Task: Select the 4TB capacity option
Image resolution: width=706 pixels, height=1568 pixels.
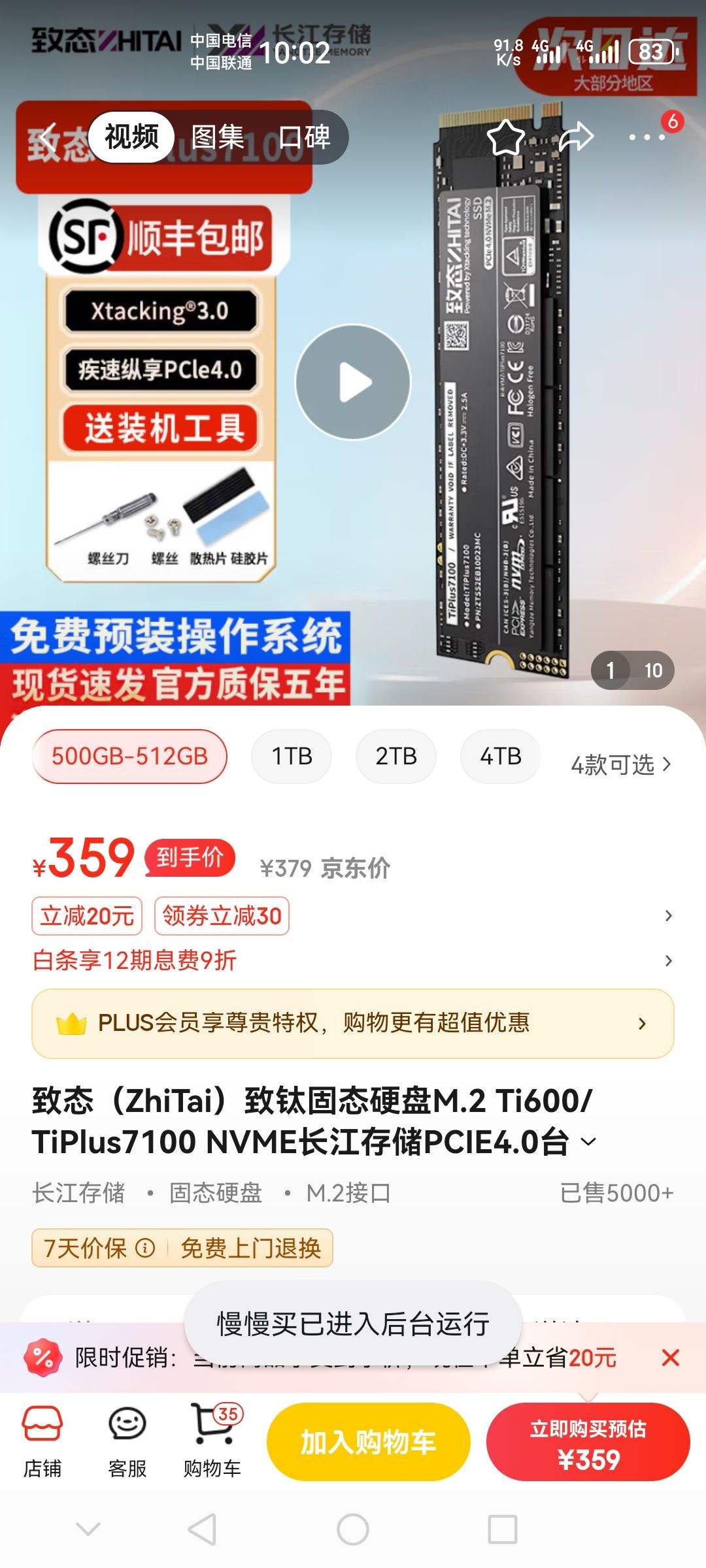Action: [500, 756]
